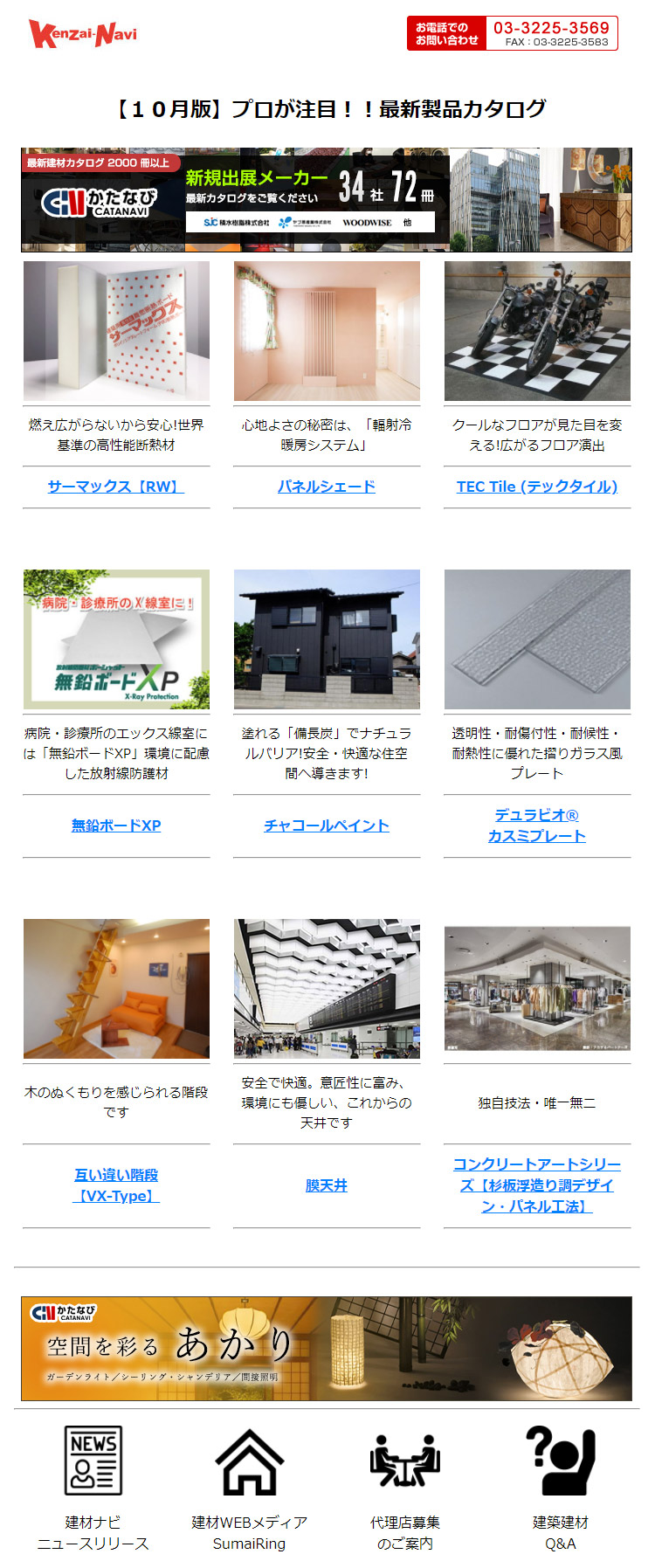Image resolution: width=655 pixels, height=1568 pixels.
Task: Tap the かたなび catalog banner with 新規出展メーカー
Action: (326, 200)
